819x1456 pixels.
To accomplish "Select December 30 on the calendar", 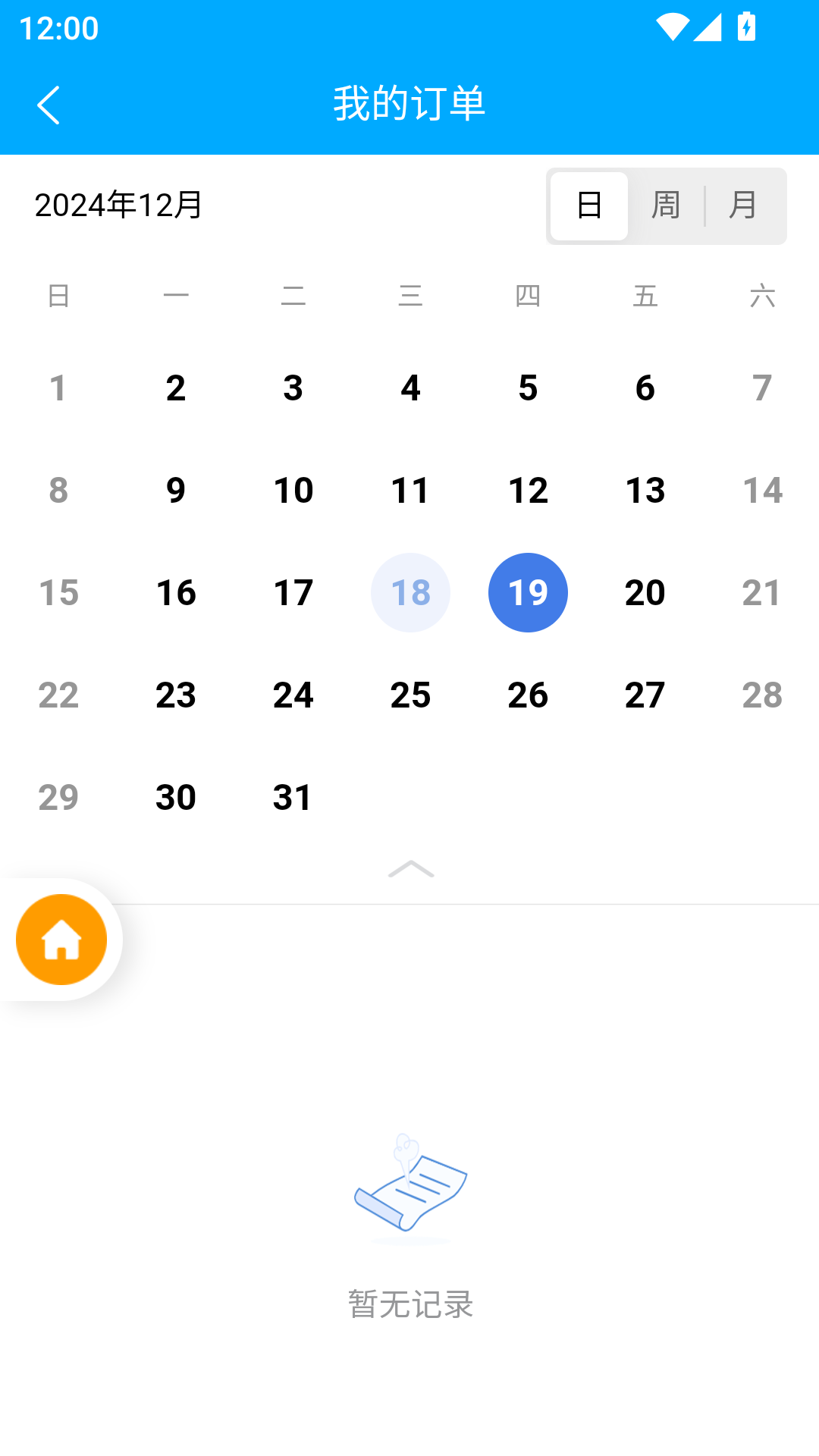I will coord(176,797).
